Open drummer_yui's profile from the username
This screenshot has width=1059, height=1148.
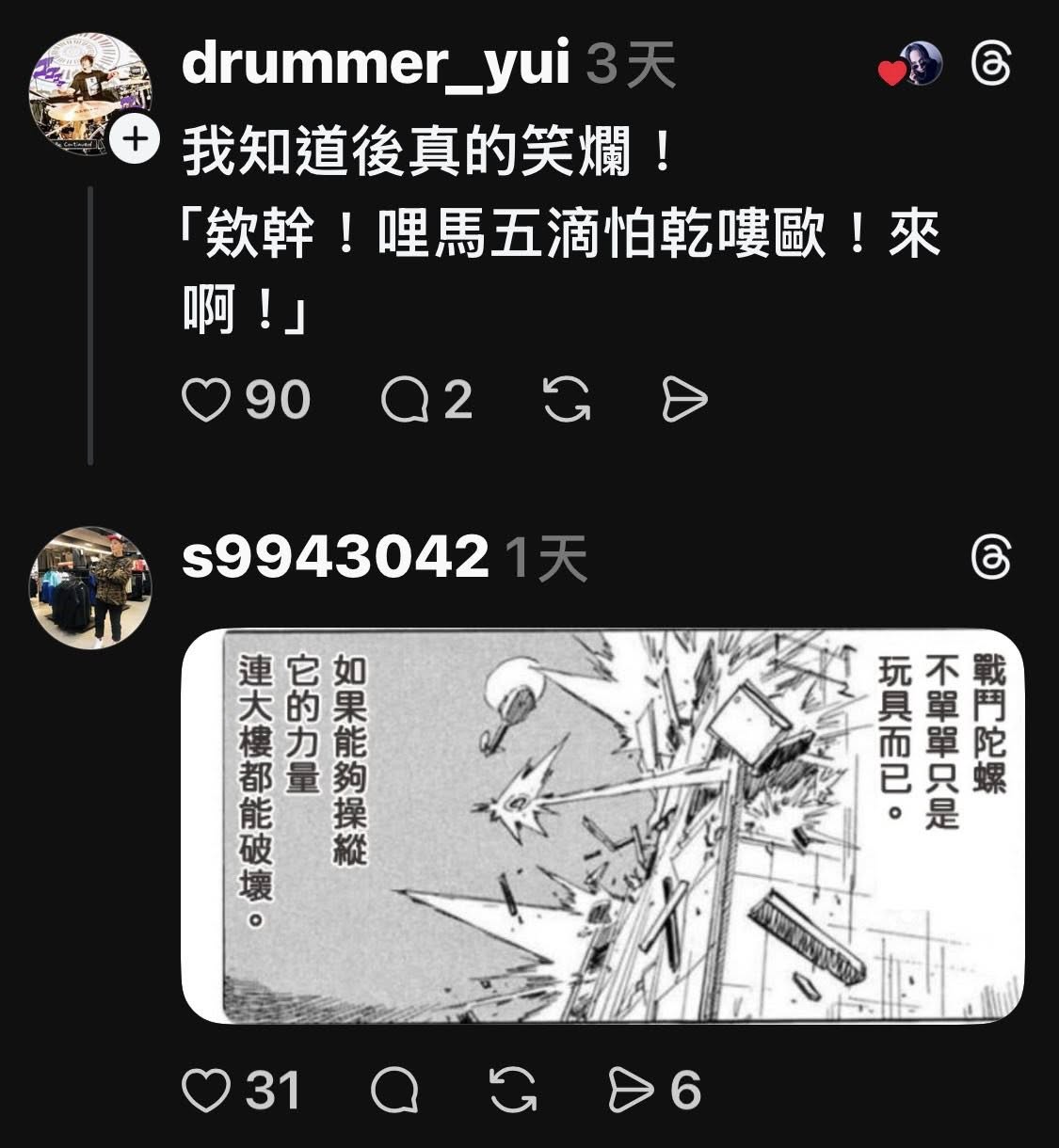pos(375,64)
